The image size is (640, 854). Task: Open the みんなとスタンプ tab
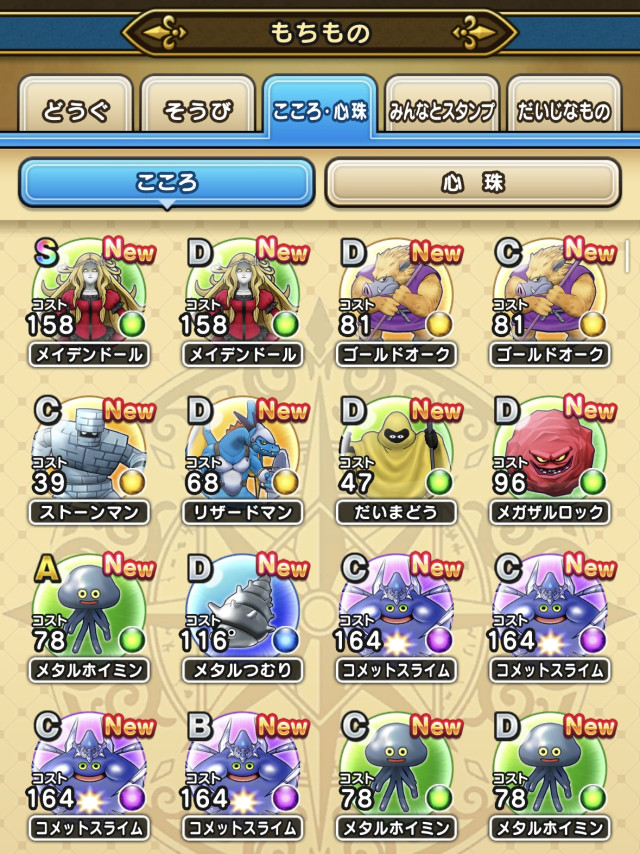[x=441, y=111]
